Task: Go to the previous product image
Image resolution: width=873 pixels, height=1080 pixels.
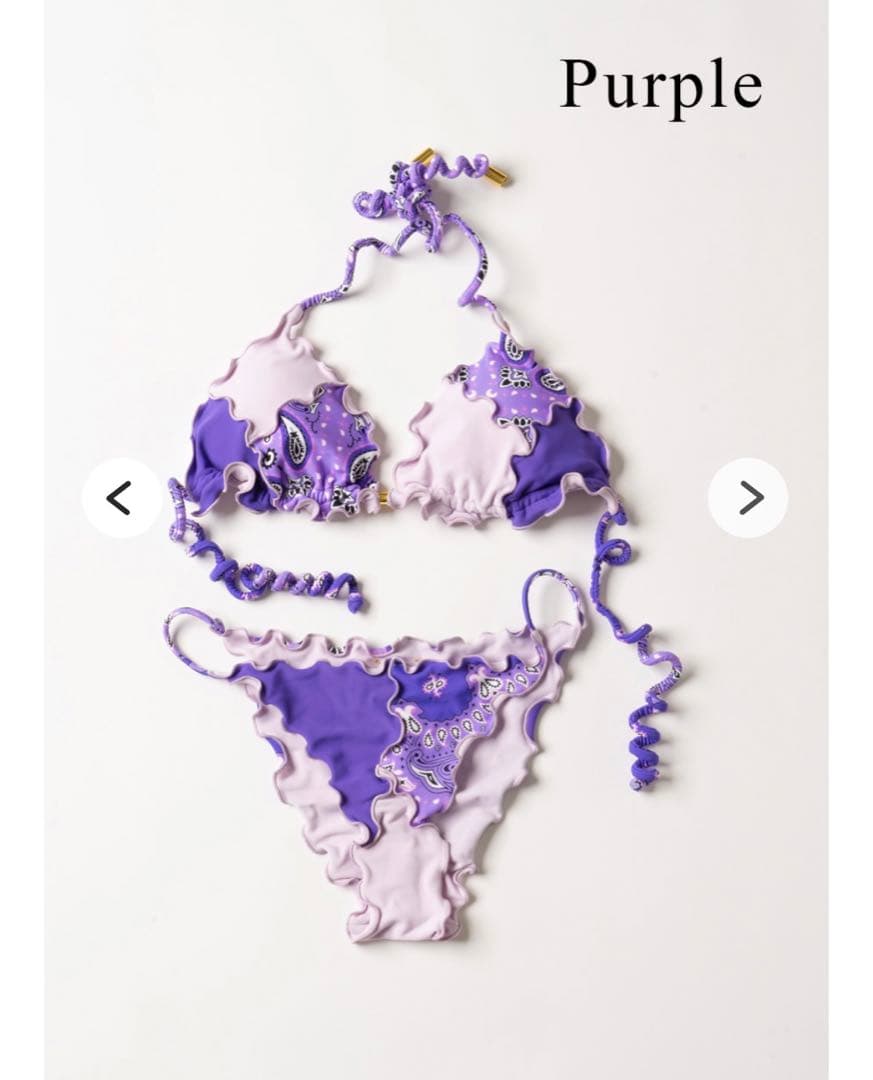Action: (x=121, y=497)
